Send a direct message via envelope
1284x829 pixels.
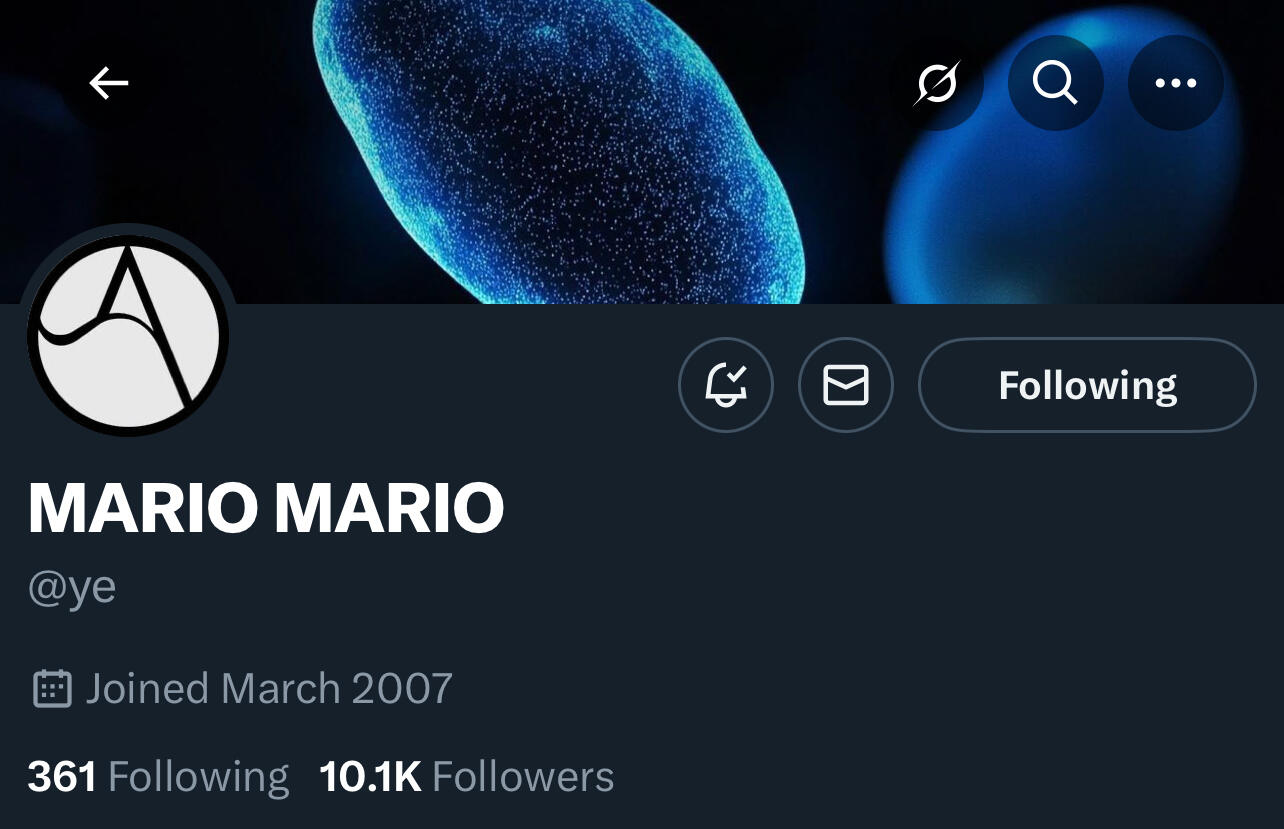(x=845, y=385)
